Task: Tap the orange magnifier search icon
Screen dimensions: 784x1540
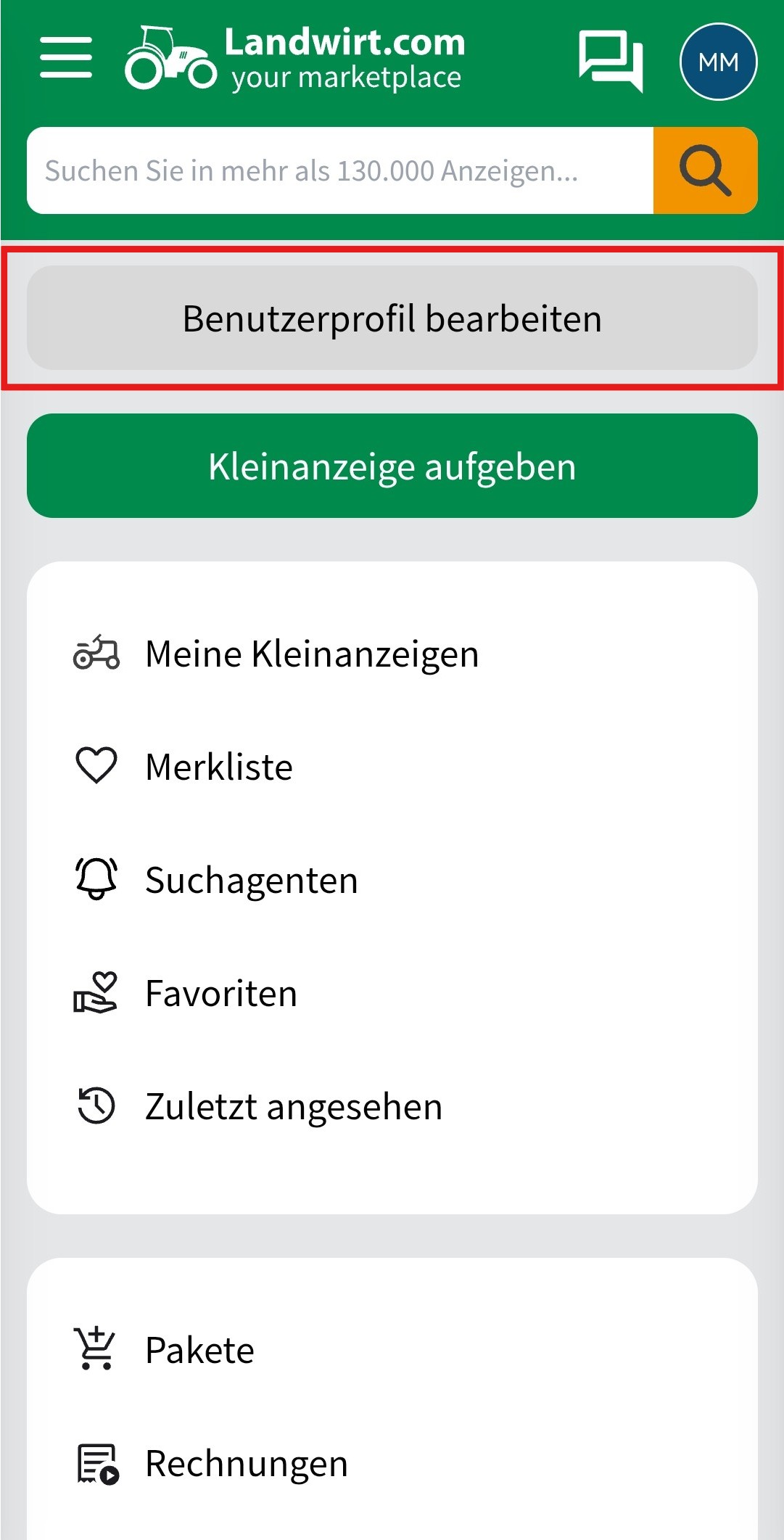Action: coord(704,171)
